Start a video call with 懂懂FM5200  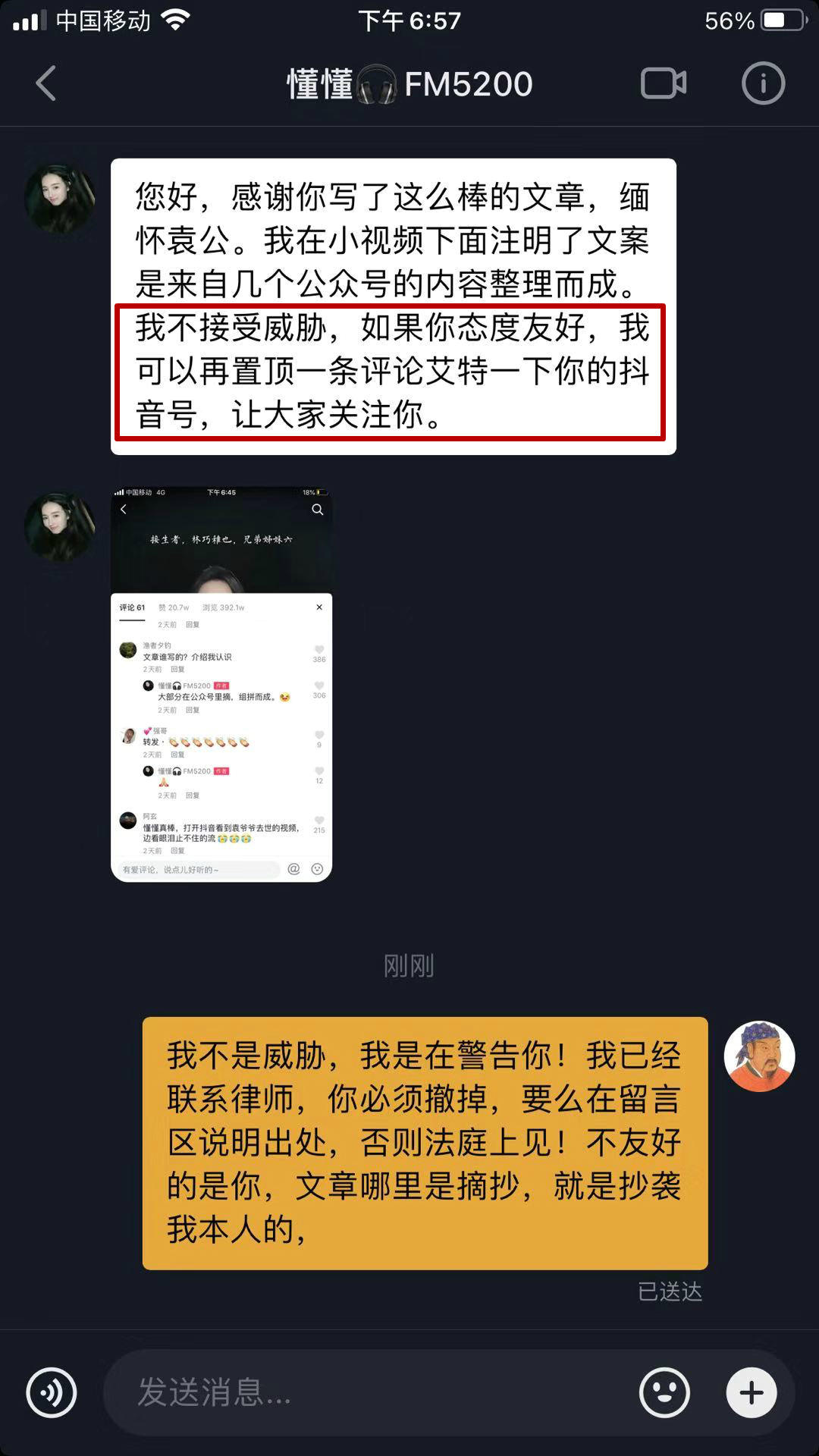tap(664, 83)
